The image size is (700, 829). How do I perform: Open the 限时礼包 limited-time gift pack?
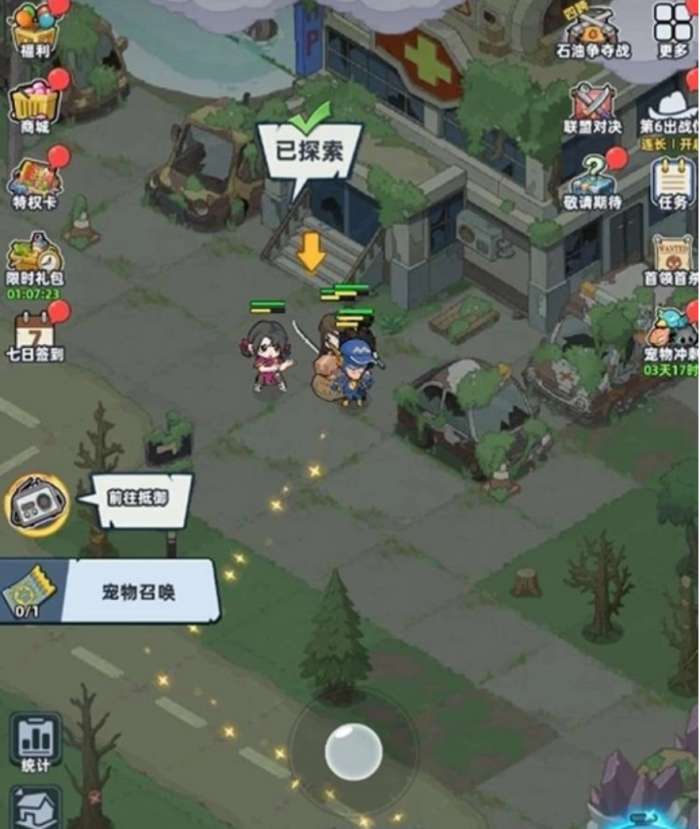(x=35, y=263)
